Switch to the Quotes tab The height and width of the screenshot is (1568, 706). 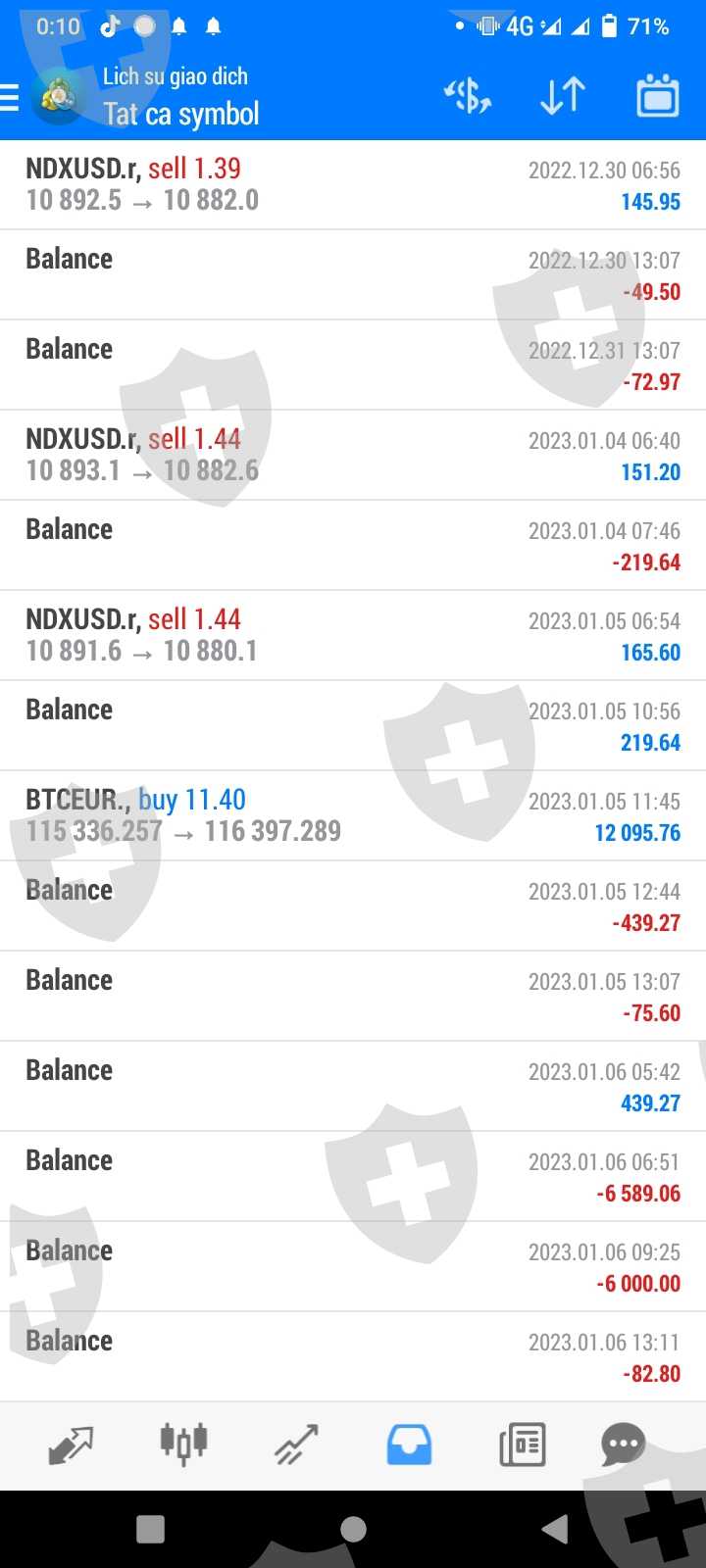(71, 1445)
